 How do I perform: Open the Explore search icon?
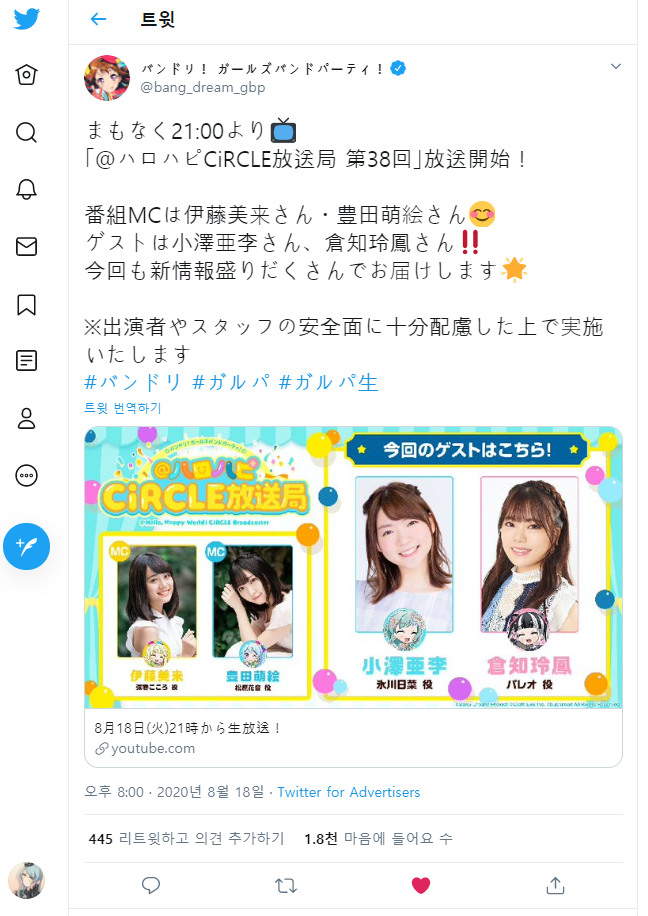(x=27, y=133)
